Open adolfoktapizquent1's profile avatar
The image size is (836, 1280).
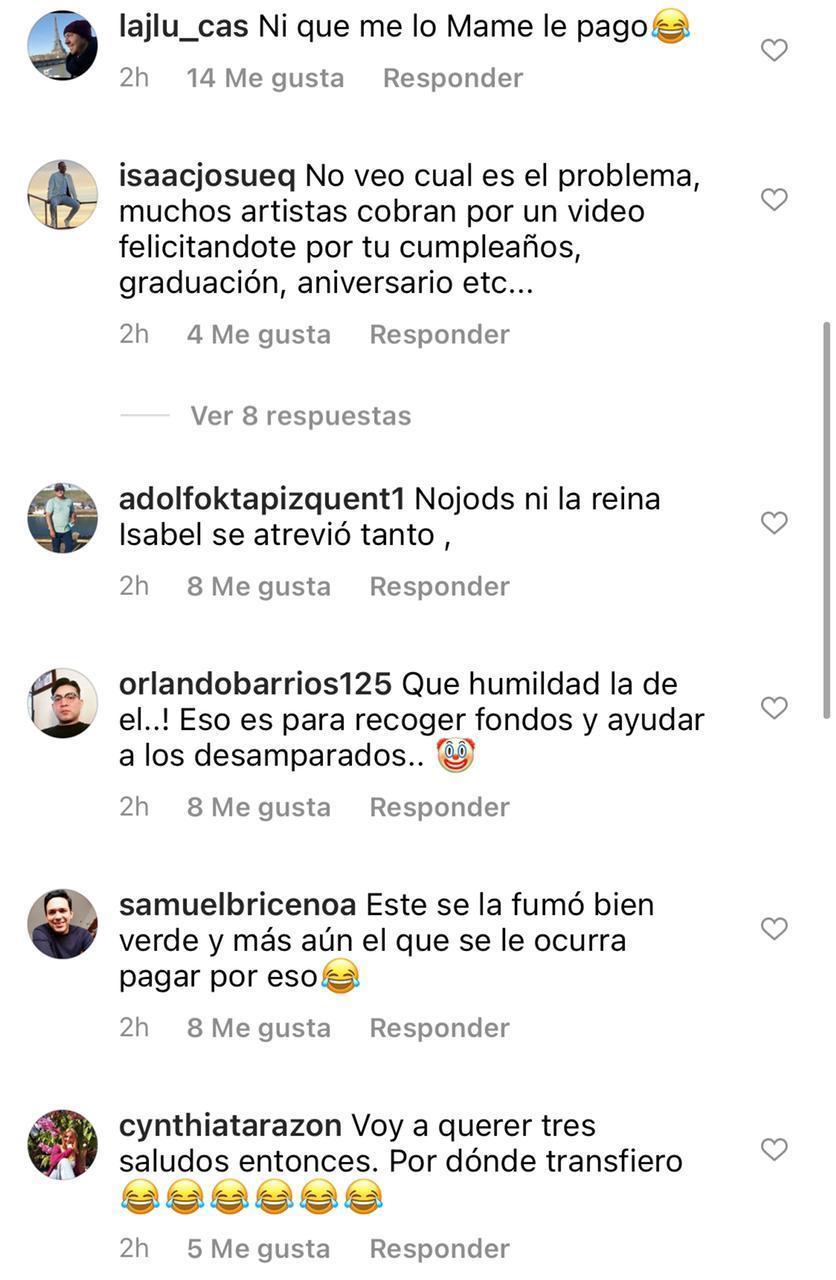coord(62,518)
